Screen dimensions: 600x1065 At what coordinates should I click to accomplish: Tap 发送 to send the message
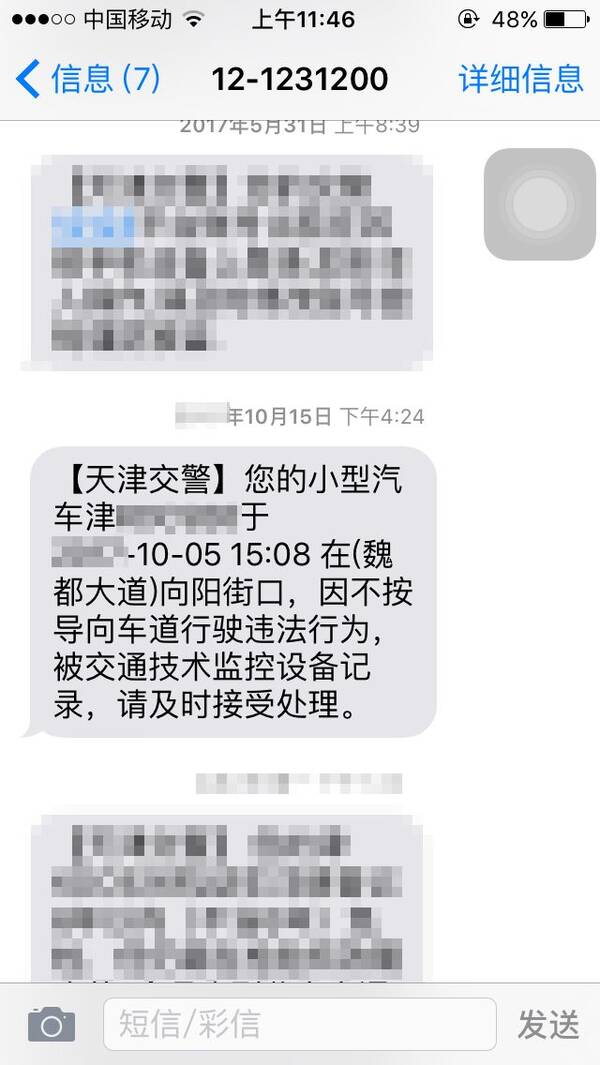[548, 1024]
